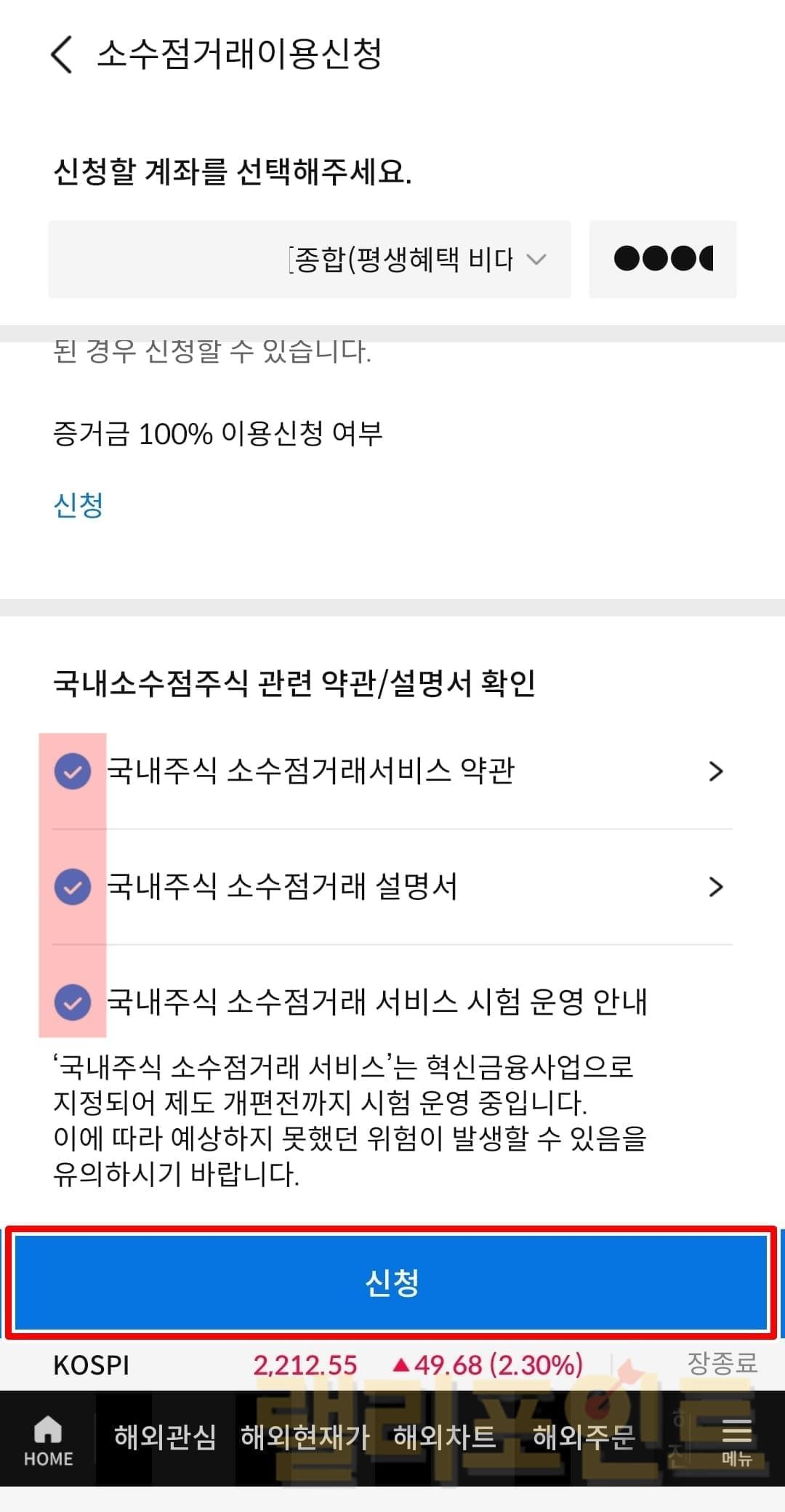Open the KOSPI index ticker
The width and height of the screenshot is (785, 1512).
click(92, 1365)
